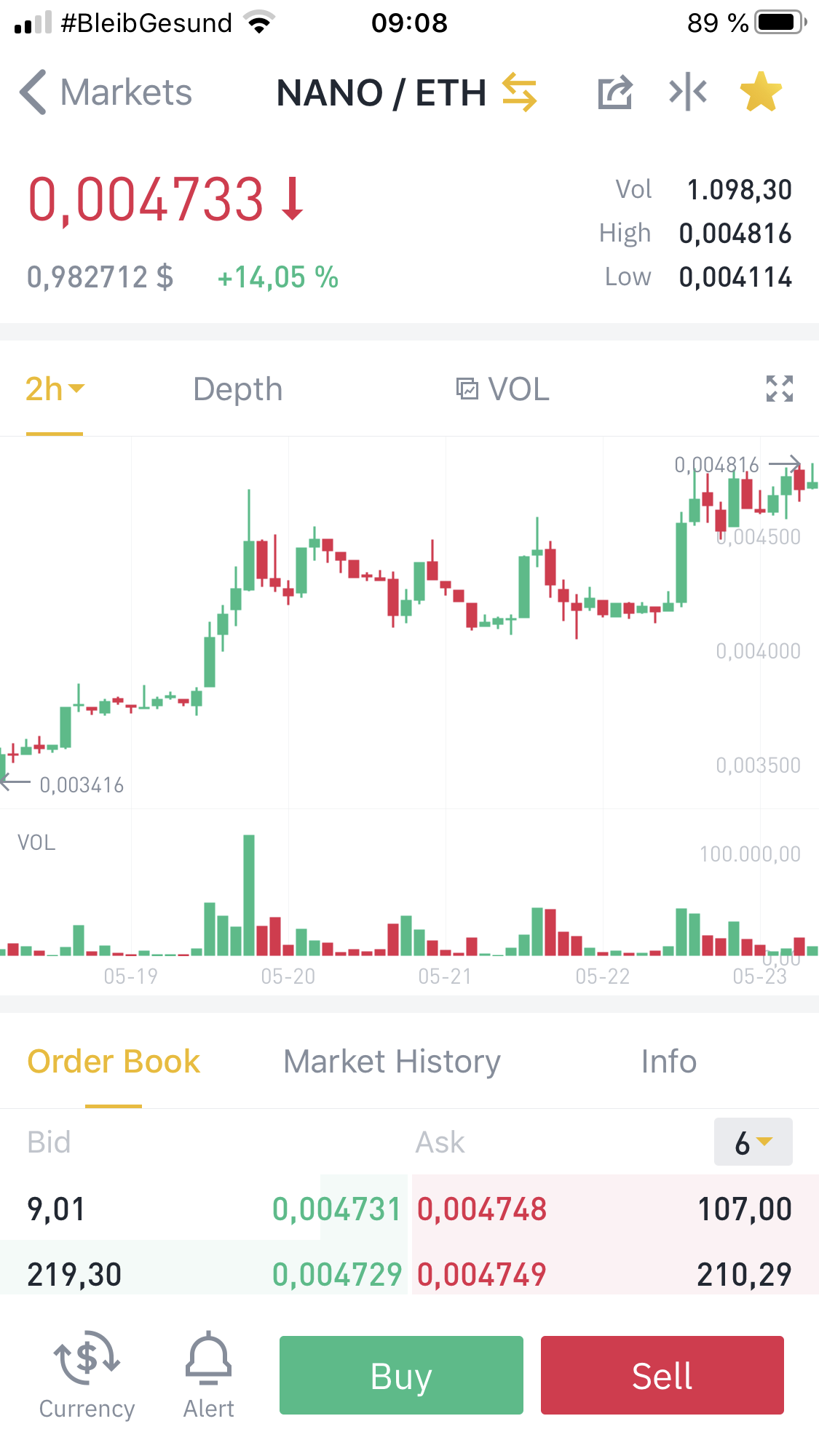Go back to Markets
The image size is (819, 1456).
point(106,92)
